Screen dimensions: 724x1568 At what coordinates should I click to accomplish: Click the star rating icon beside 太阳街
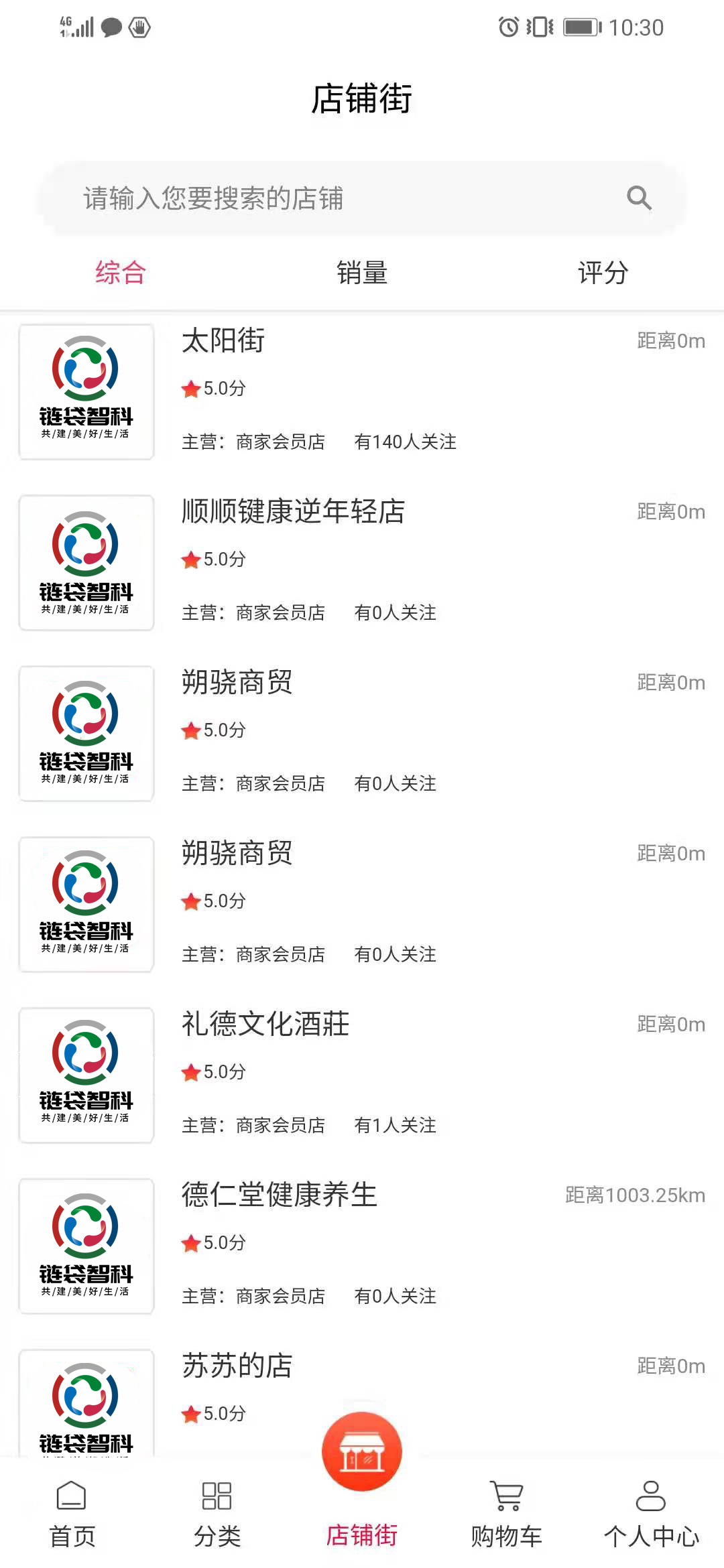coord(191,389)
